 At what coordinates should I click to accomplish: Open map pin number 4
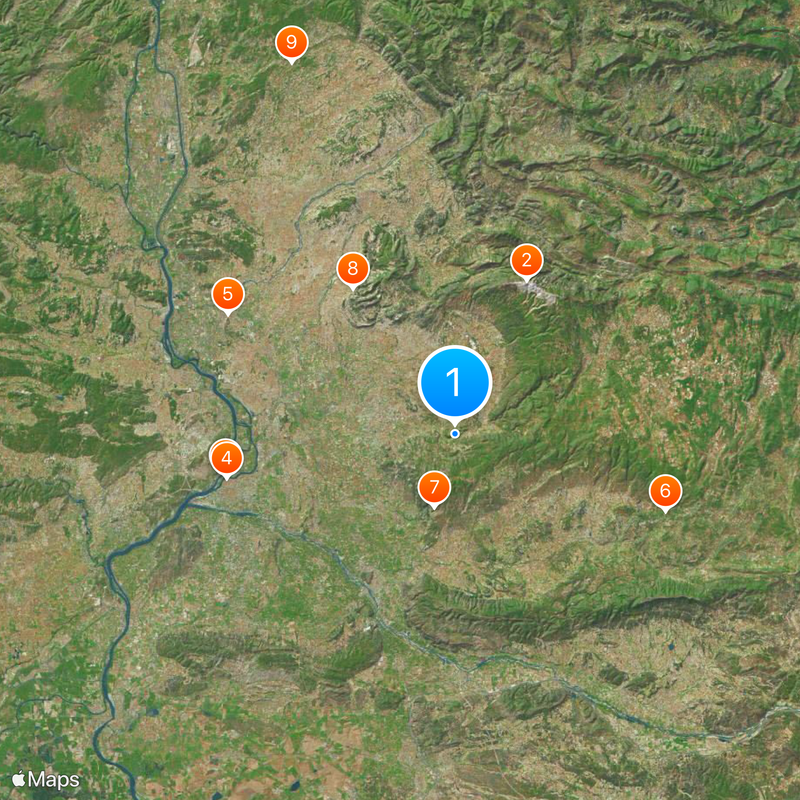(x=227, y=458)
